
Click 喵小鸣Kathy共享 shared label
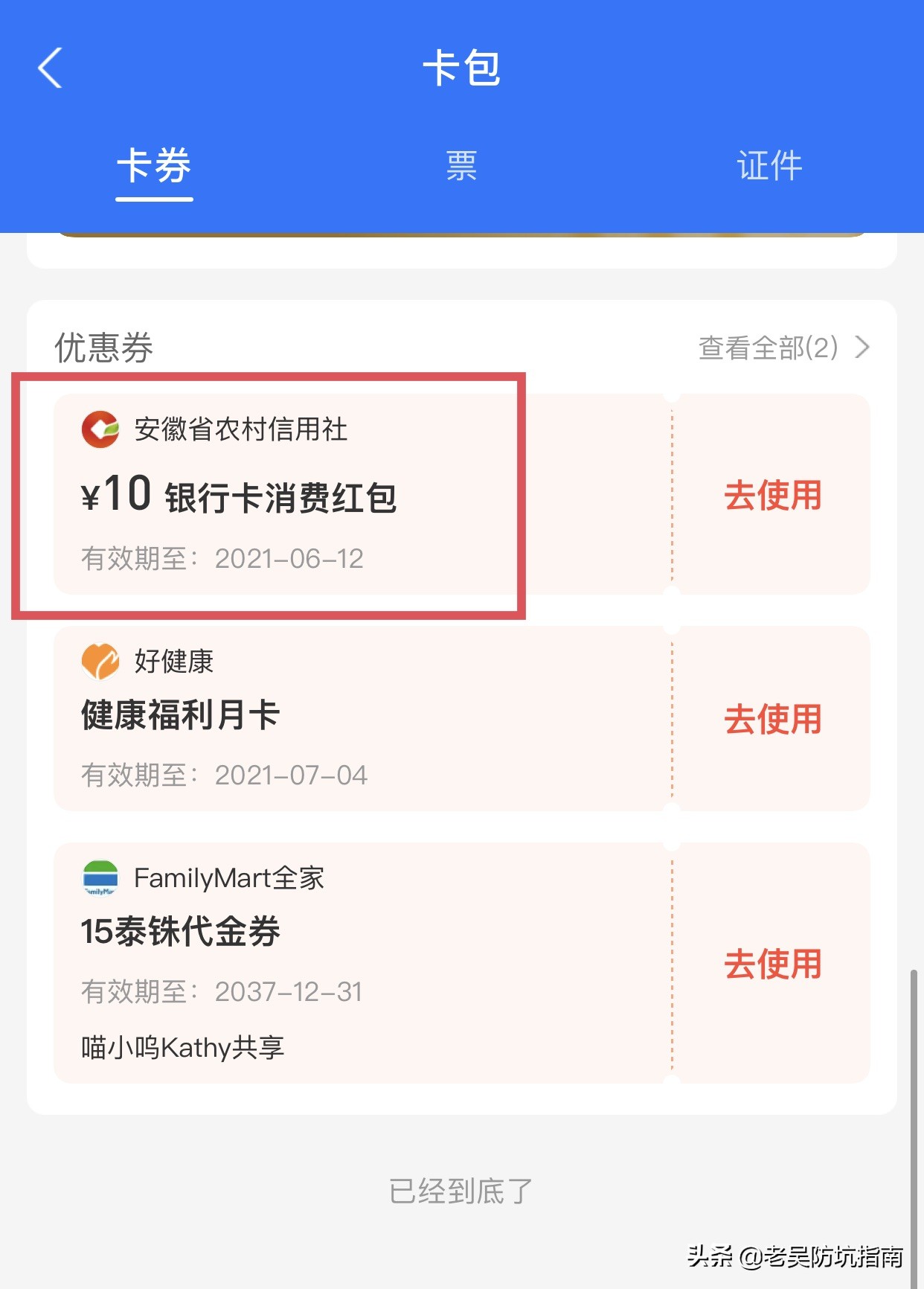point(182,1048)
